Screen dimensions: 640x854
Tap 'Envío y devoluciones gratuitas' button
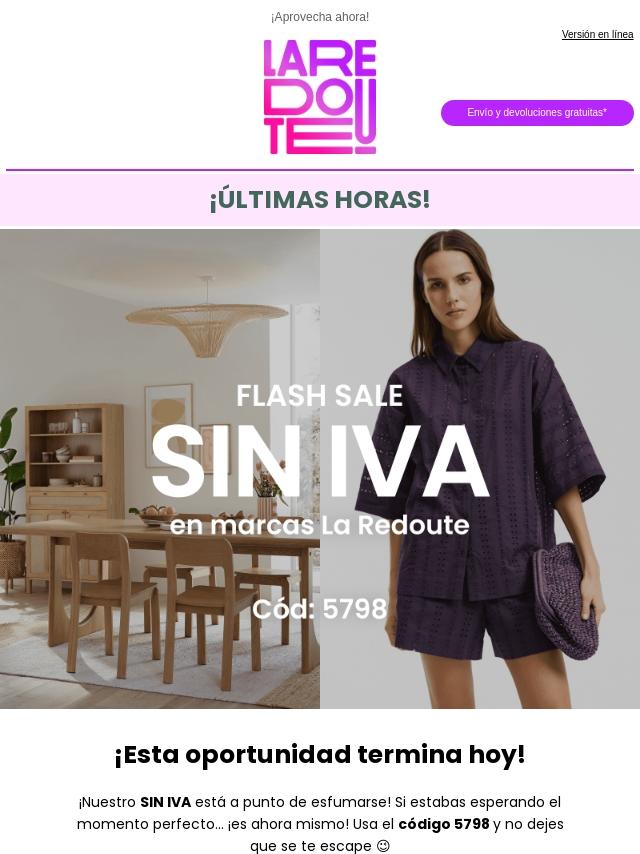[x=537, y=113]
